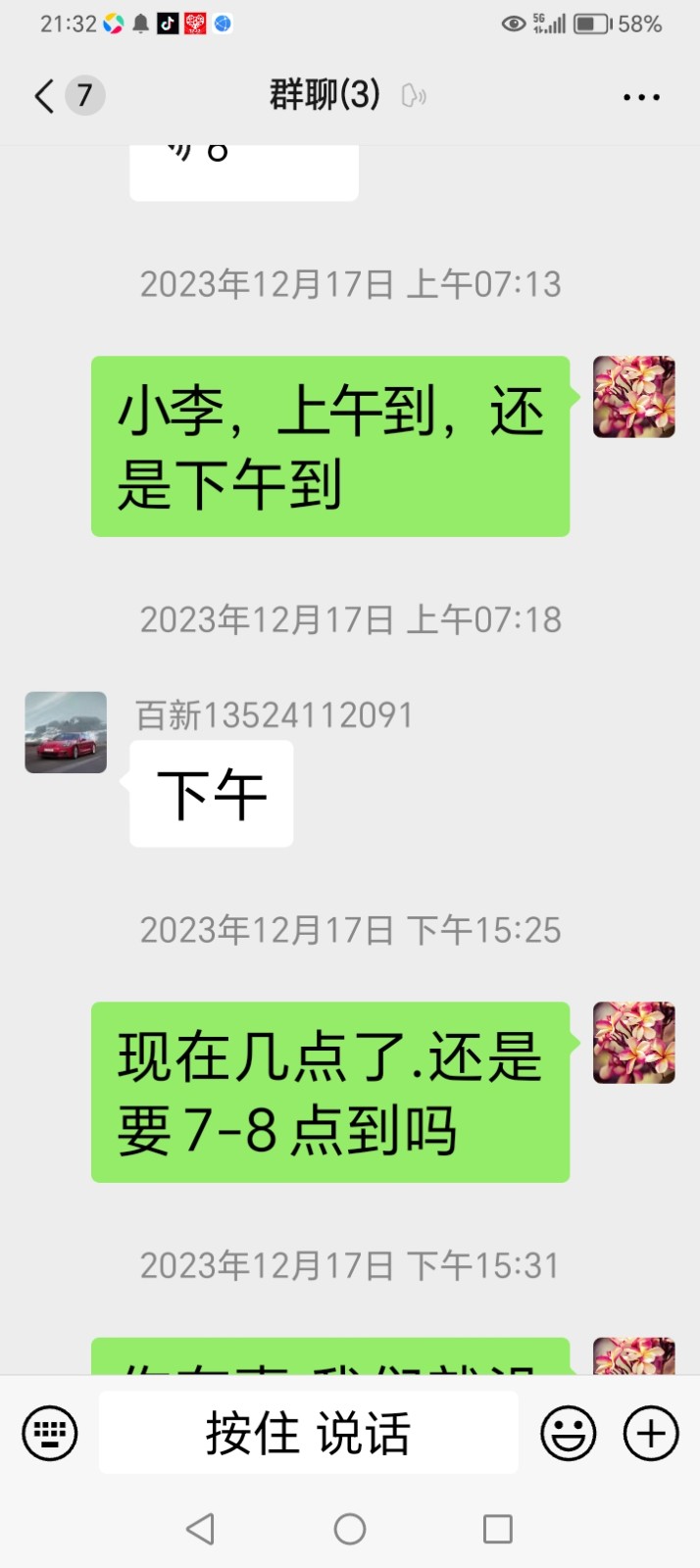Go back to the chat list
Screen dimensions: 700x1568
[44, 96]
